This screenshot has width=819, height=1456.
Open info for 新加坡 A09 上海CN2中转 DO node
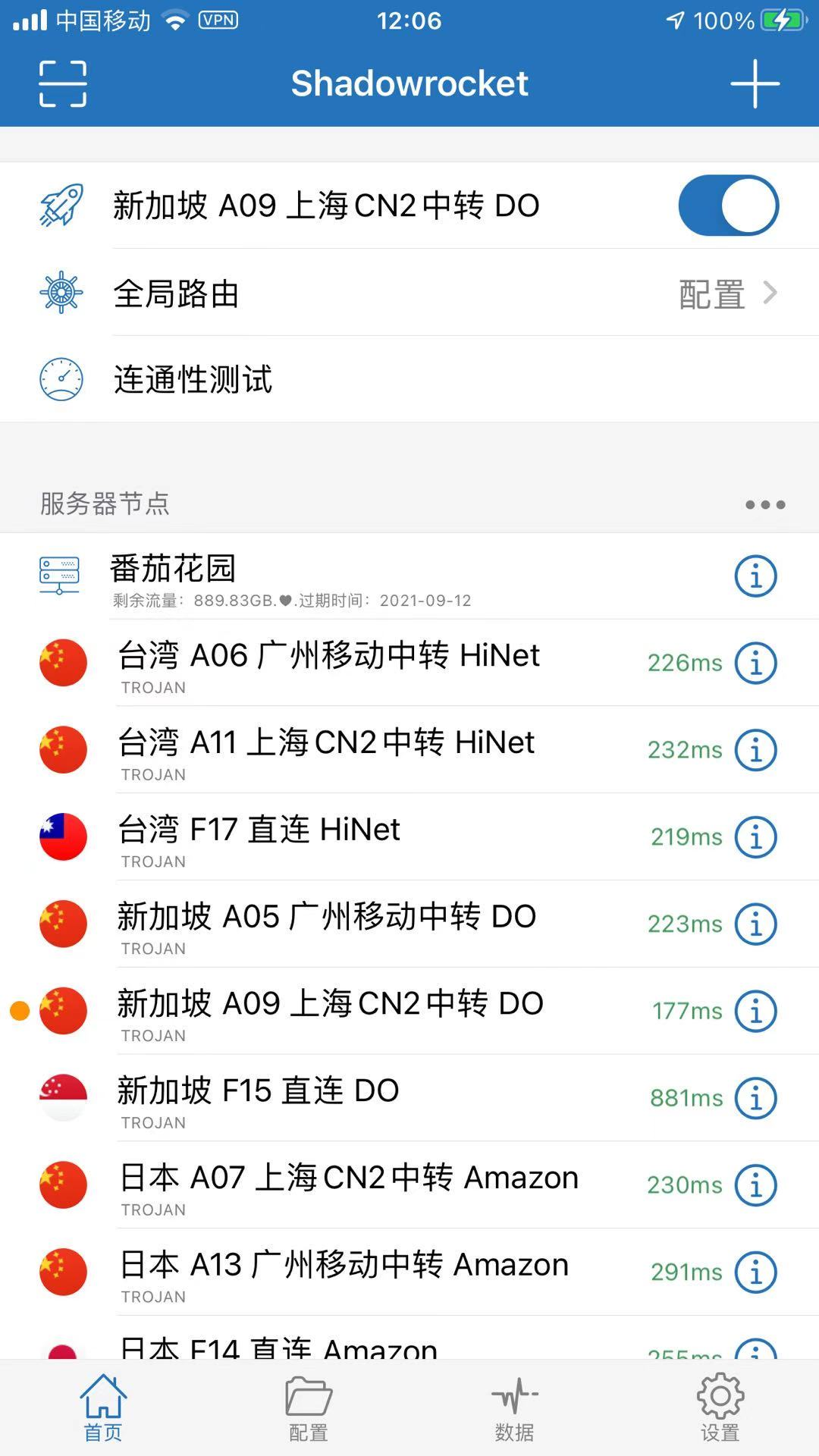[x=755, y=1012]
